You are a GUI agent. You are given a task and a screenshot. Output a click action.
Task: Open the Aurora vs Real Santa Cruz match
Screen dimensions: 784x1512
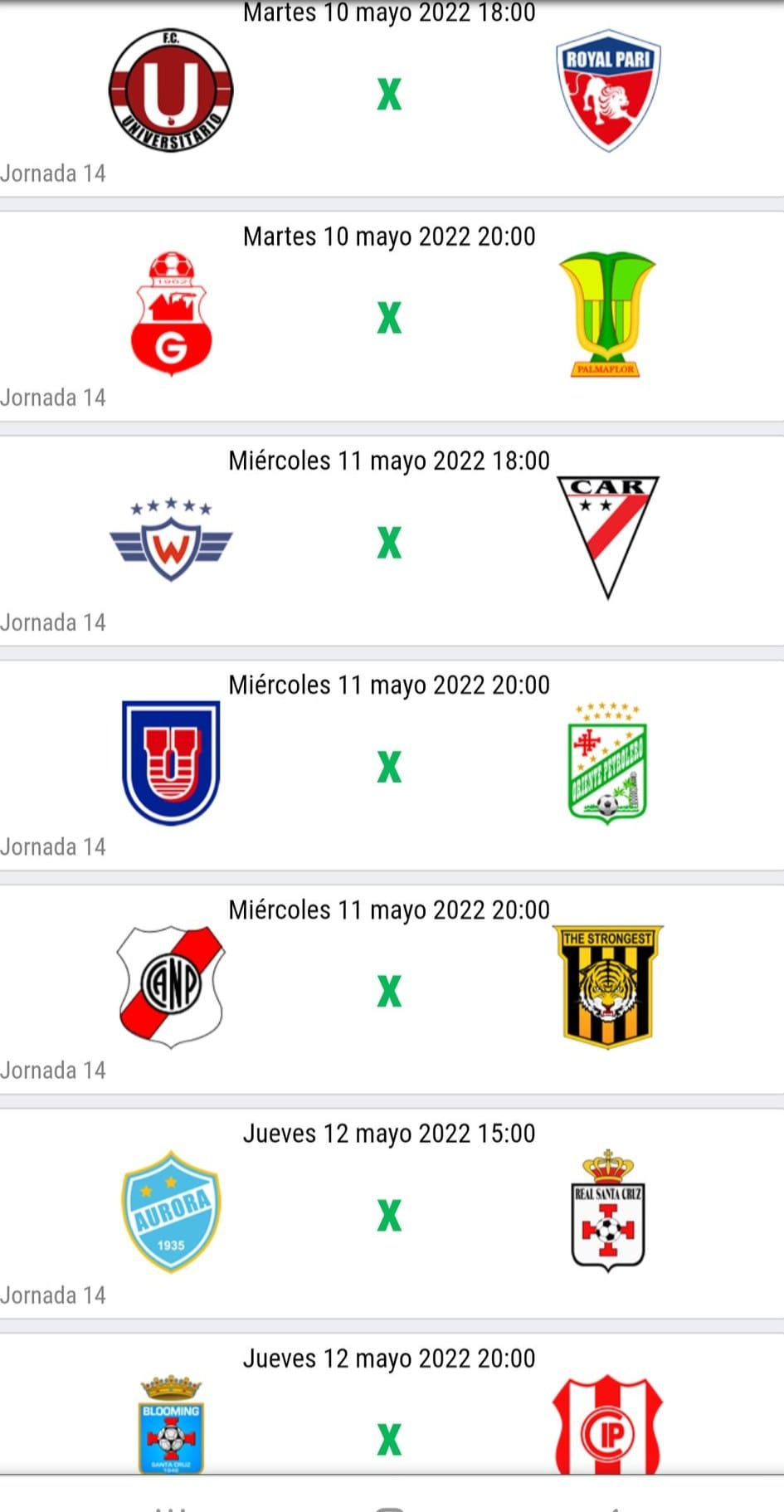389,1214
